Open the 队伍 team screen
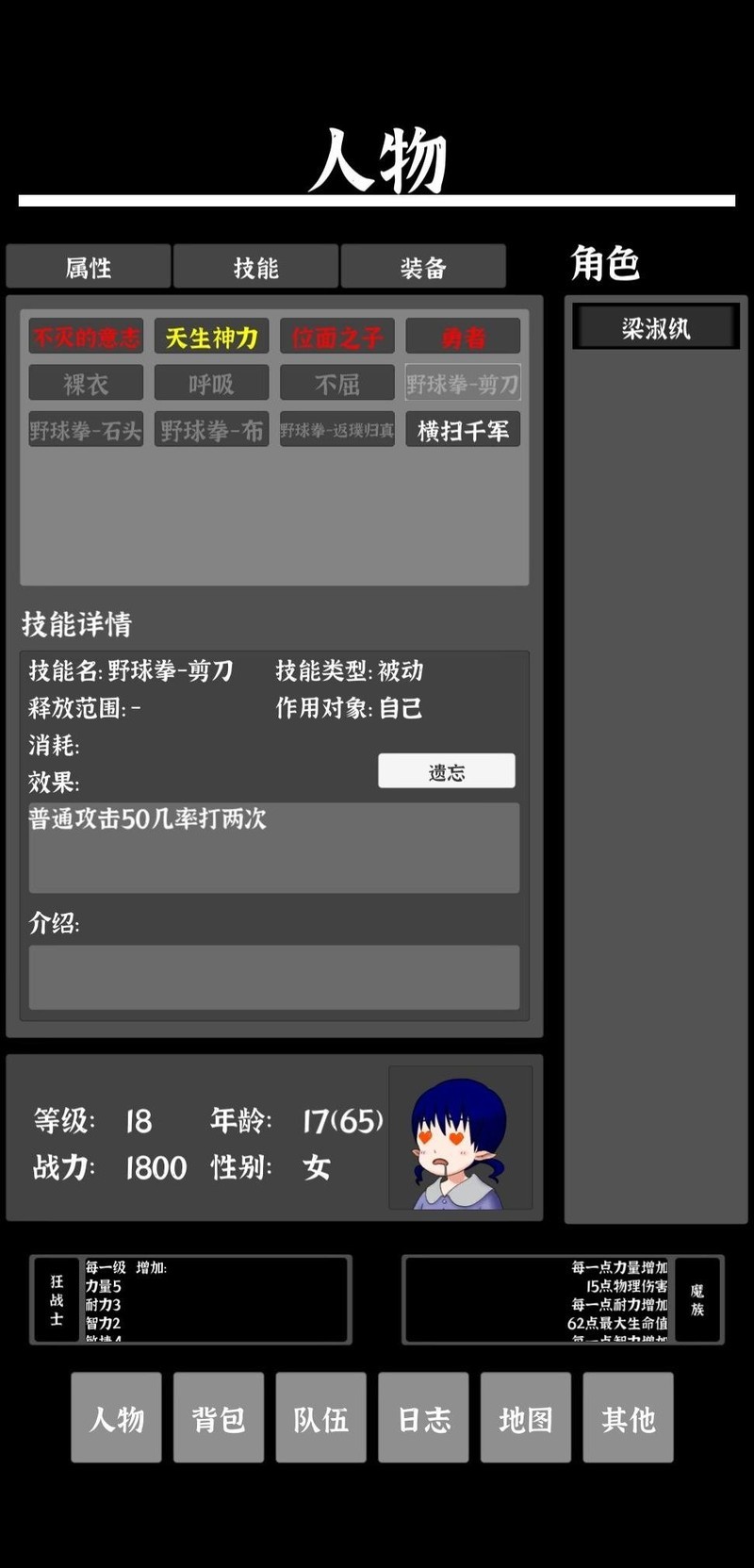 [x=320, y=1417]
